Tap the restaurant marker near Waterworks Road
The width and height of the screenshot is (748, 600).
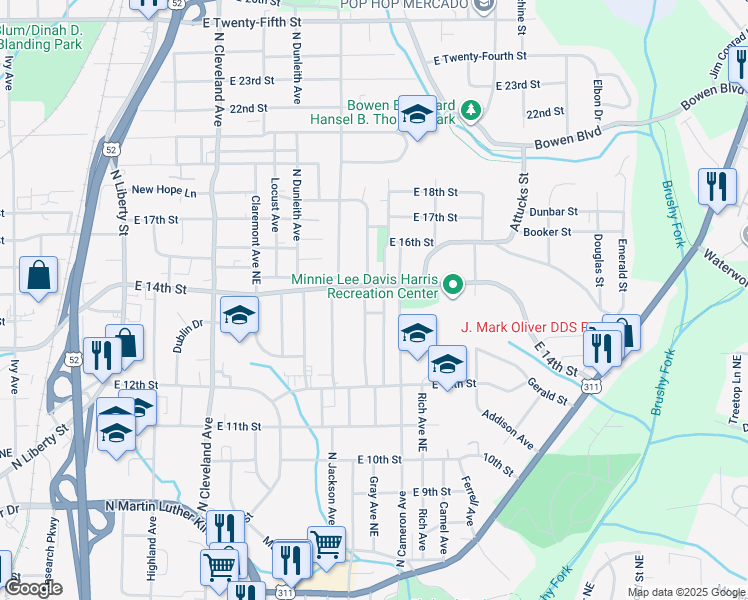point(717,187)
